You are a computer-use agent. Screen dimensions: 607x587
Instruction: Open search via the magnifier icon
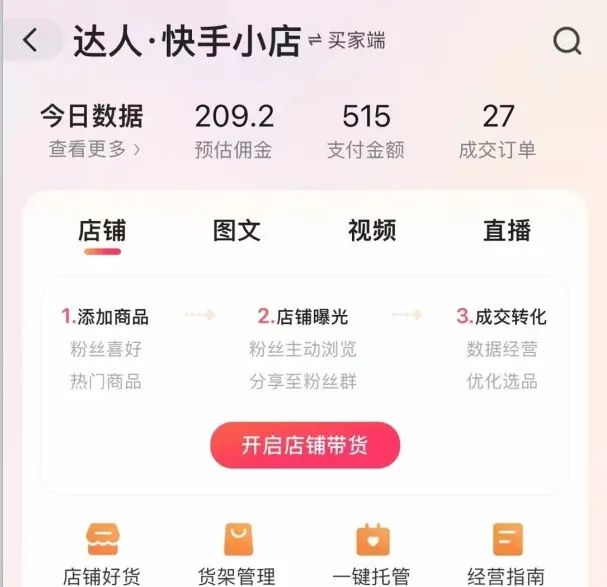pos(567,41)
